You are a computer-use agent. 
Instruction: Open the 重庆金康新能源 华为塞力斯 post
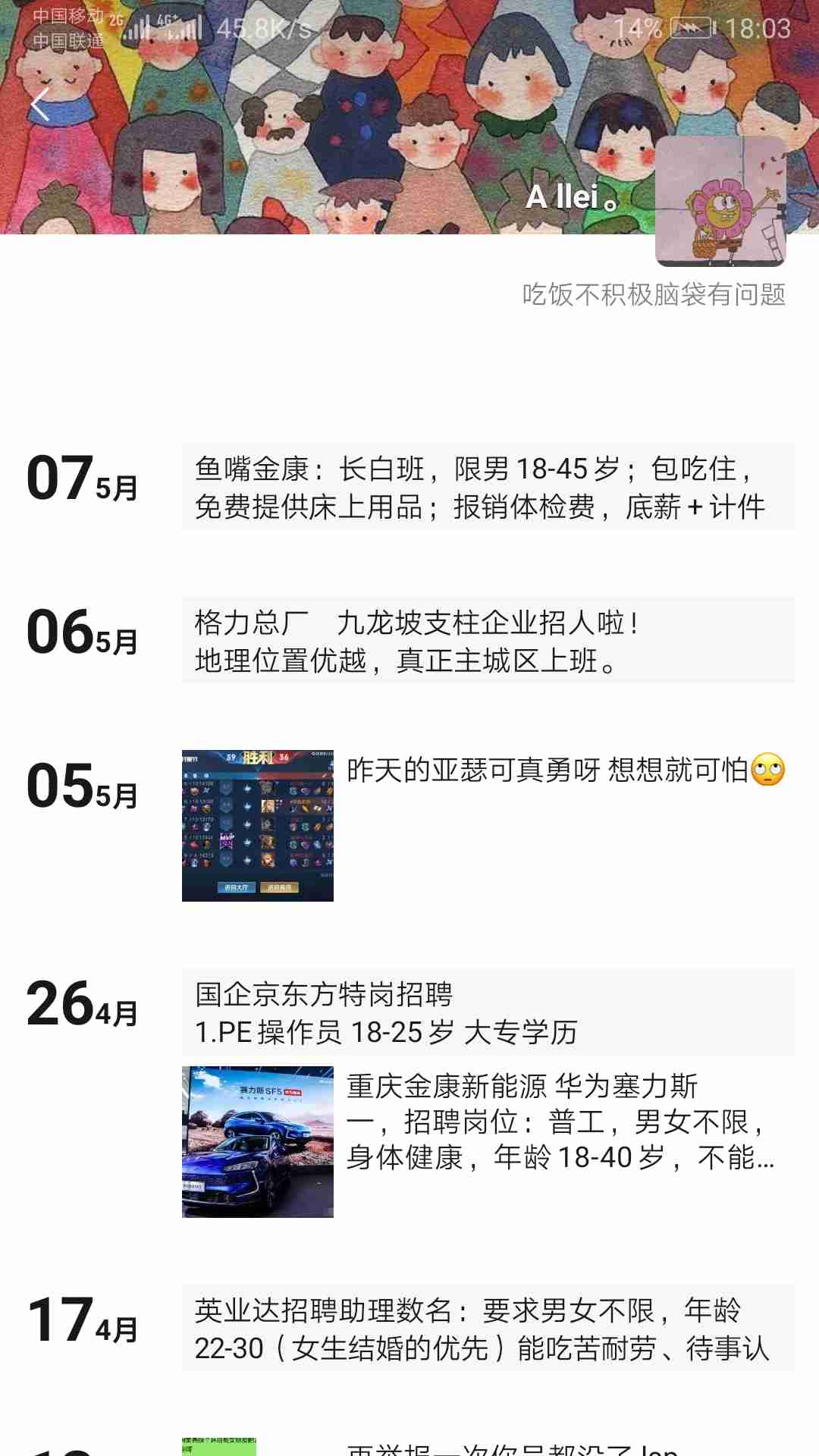coord(560,1122)
